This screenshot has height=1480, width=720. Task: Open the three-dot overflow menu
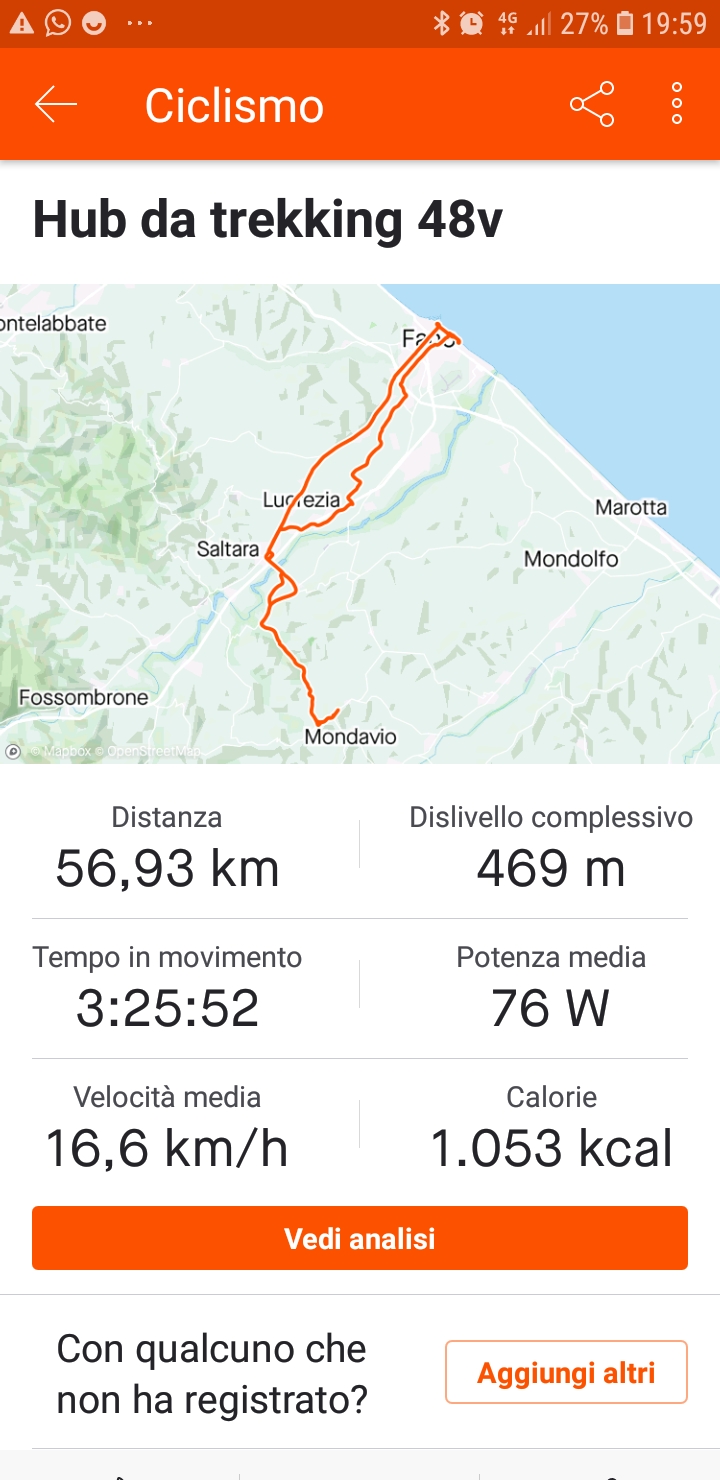click(677, 104)
